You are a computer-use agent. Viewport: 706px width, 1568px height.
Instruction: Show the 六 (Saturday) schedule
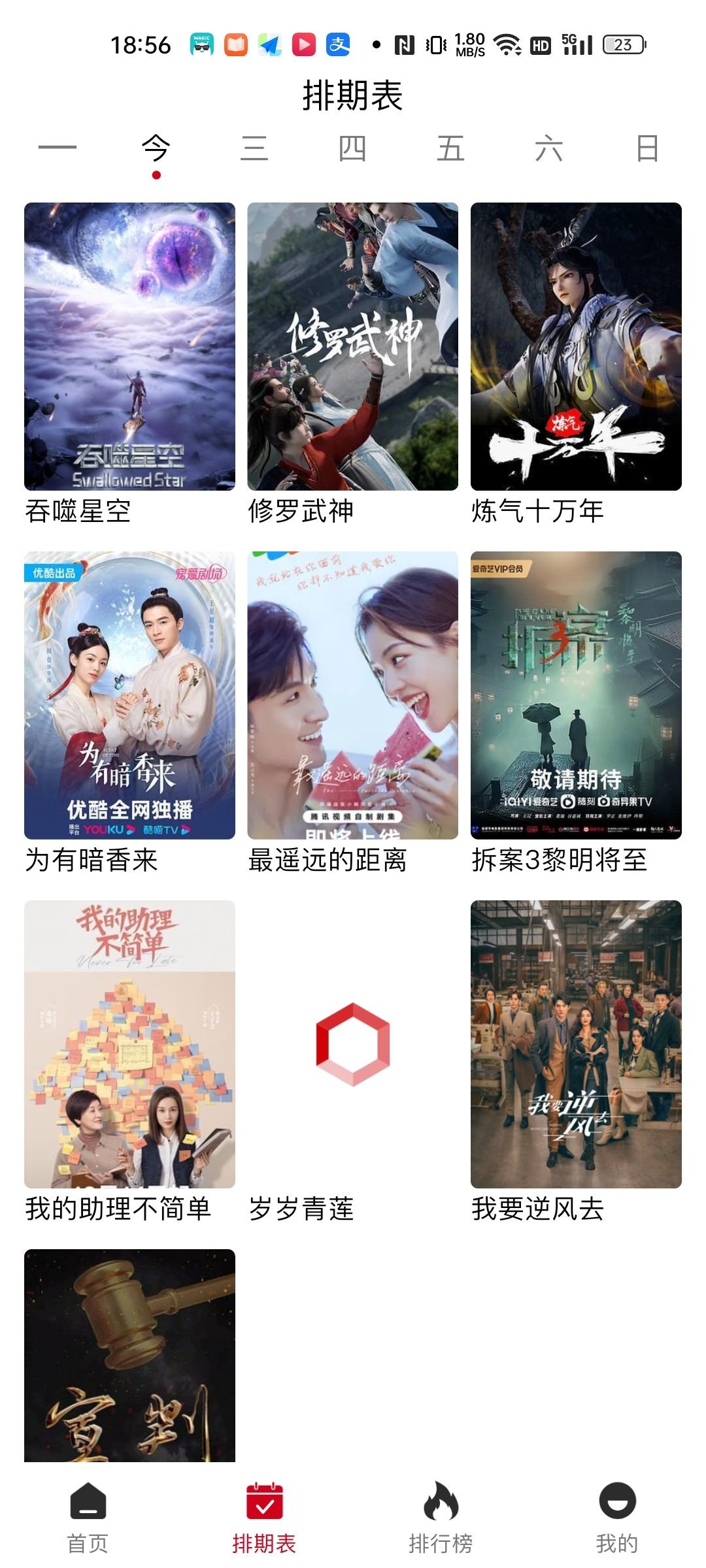point(548,148)
